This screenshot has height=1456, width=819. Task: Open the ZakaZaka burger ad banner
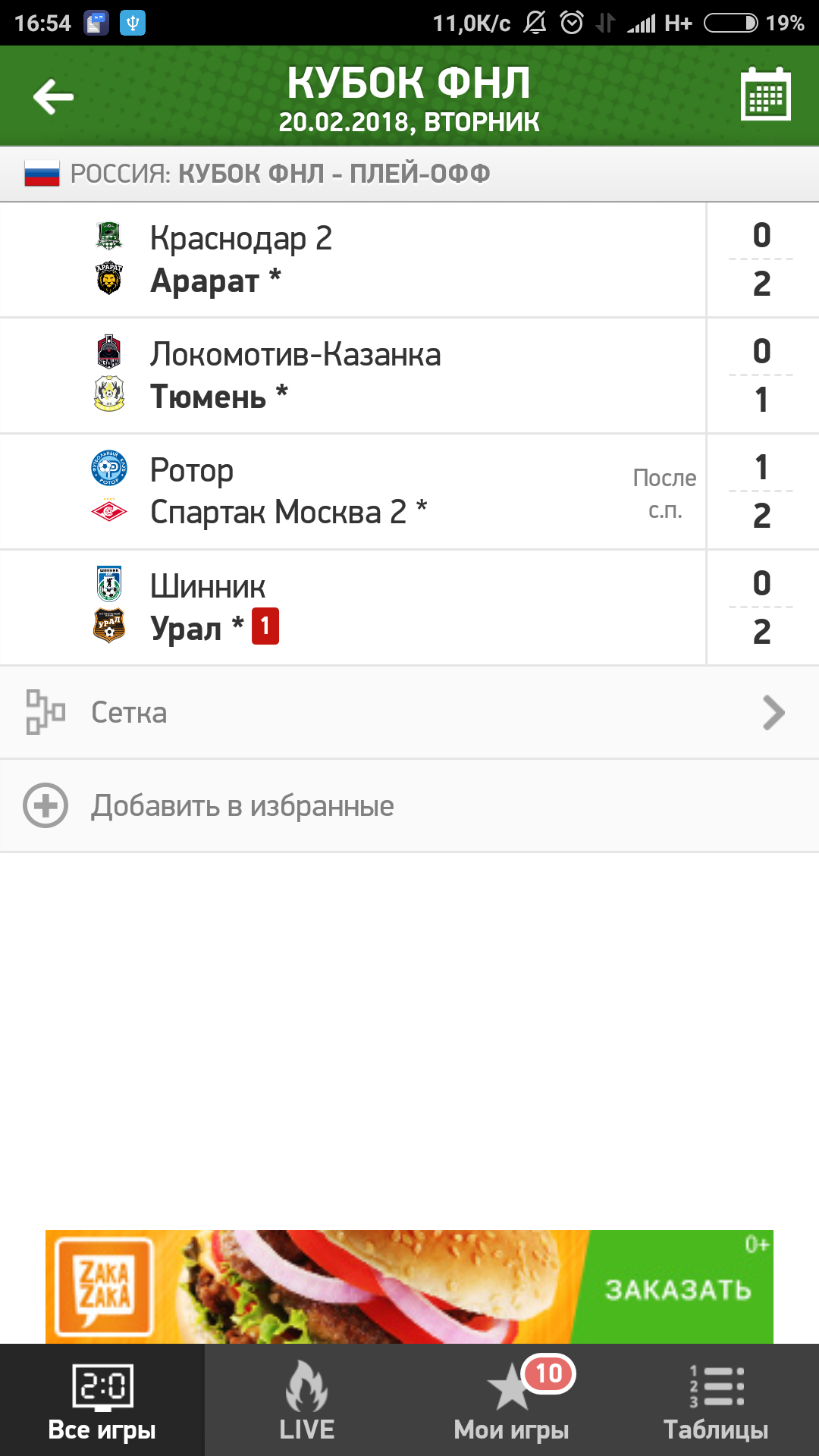click(x=409, y=1286)
